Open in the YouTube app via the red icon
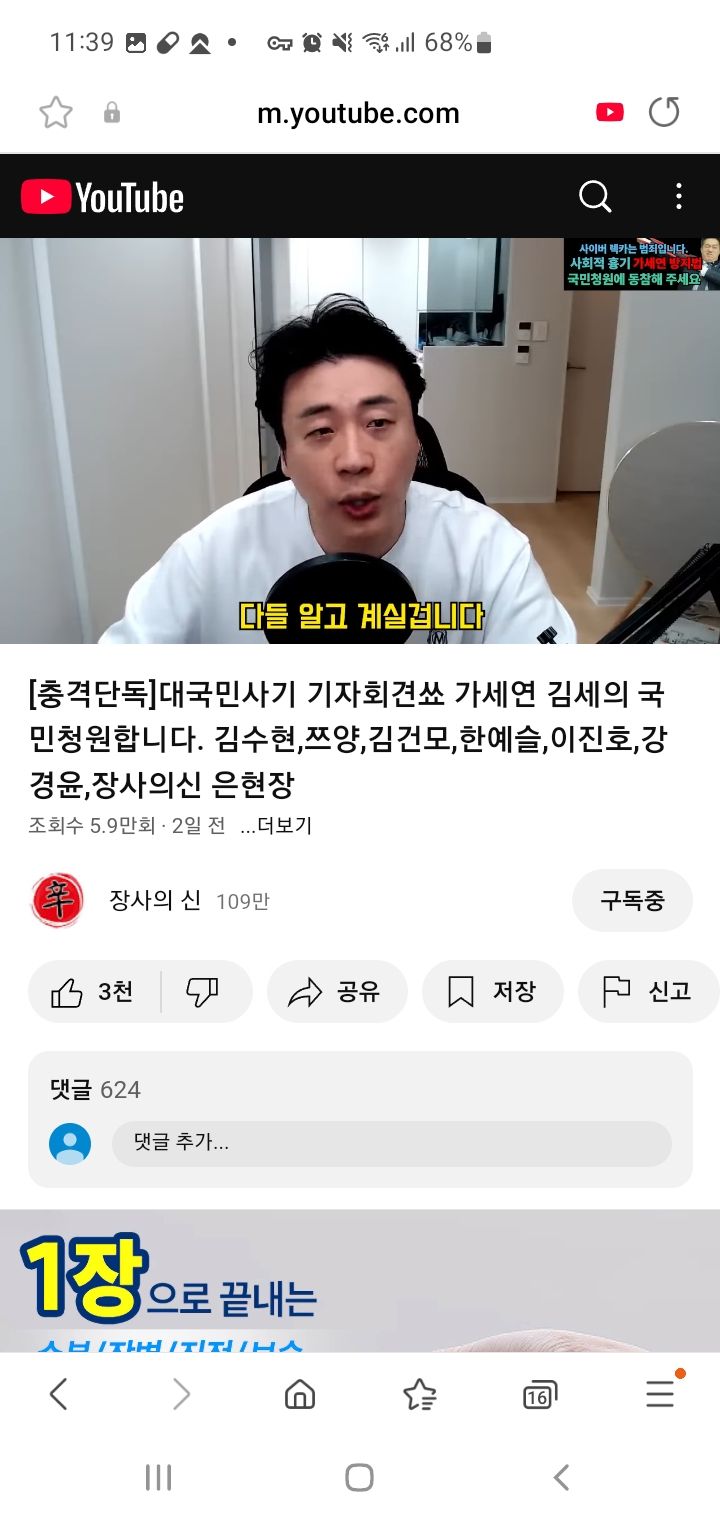 point(610,112)
